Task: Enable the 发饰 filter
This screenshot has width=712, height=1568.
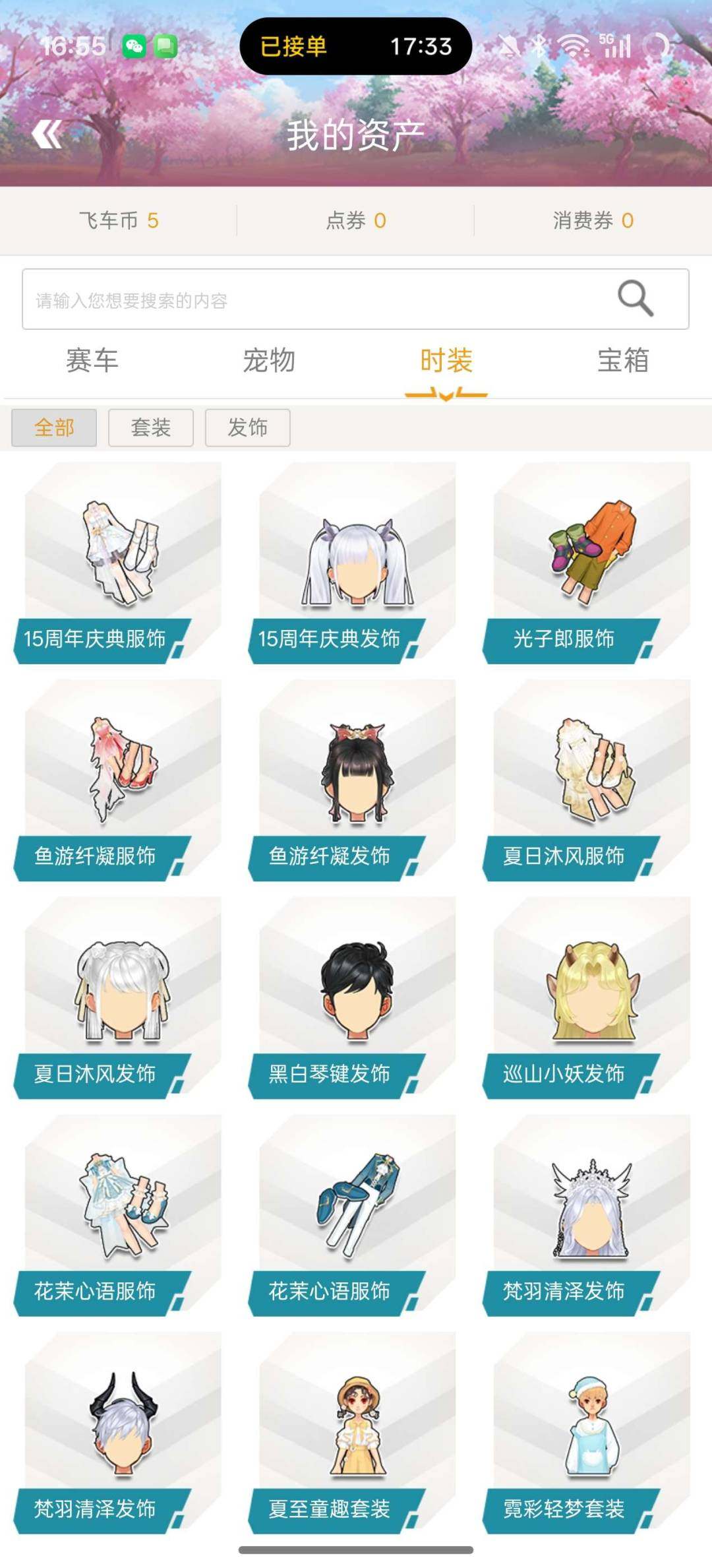Action: (247, 428)
